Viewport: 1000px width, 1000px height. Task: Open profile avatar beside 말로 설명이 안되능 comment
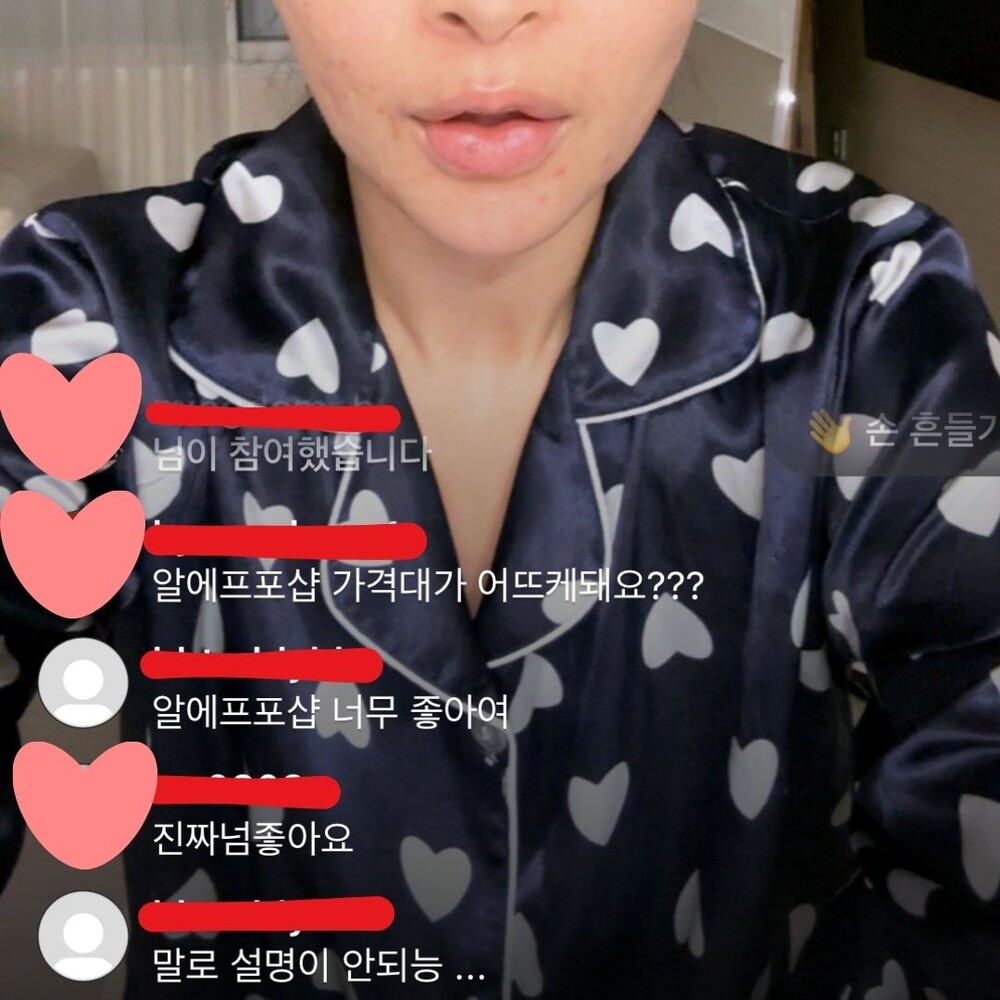coord(83,936)
